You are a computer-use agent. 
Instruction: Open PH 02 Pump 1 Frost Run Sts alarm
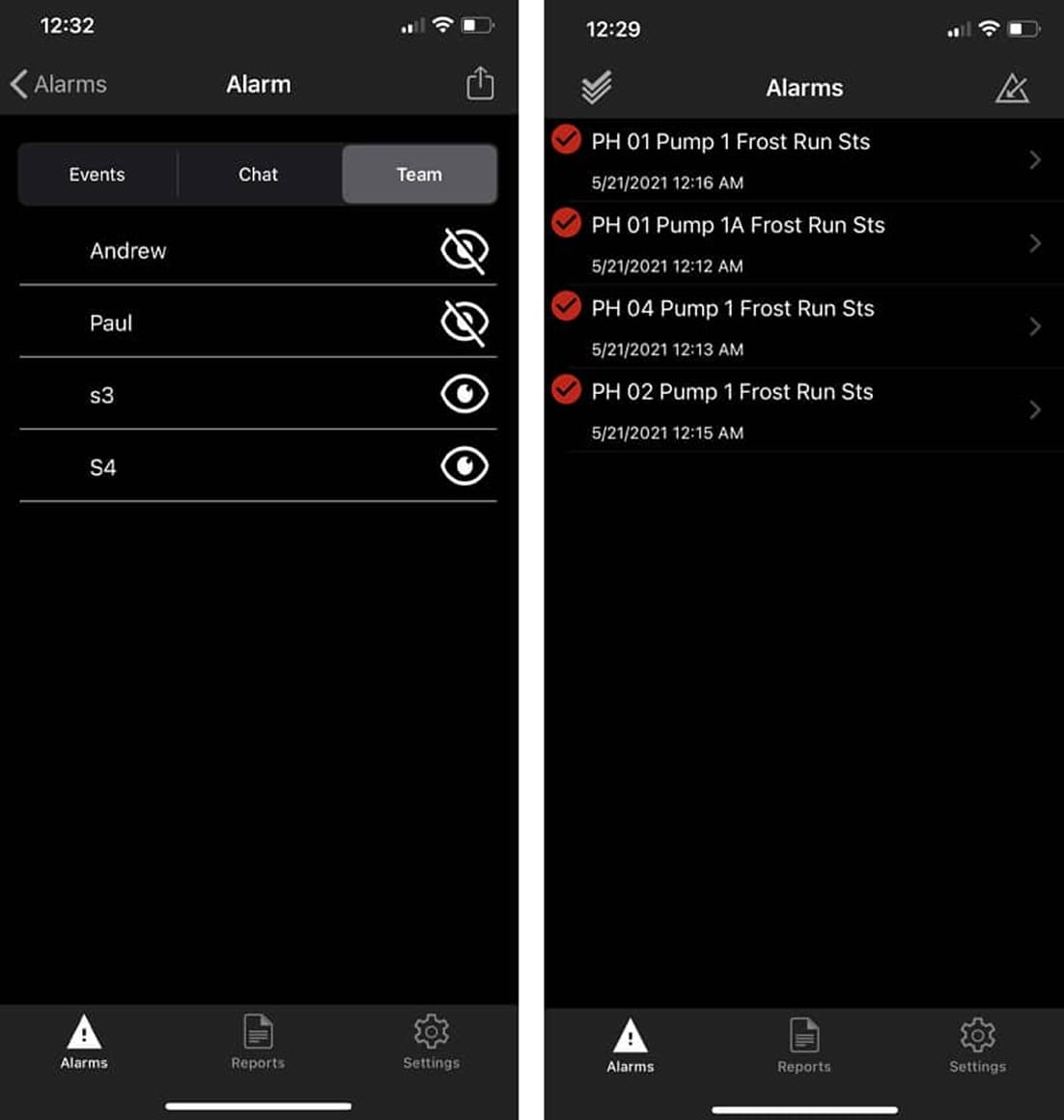pos(801,410)
